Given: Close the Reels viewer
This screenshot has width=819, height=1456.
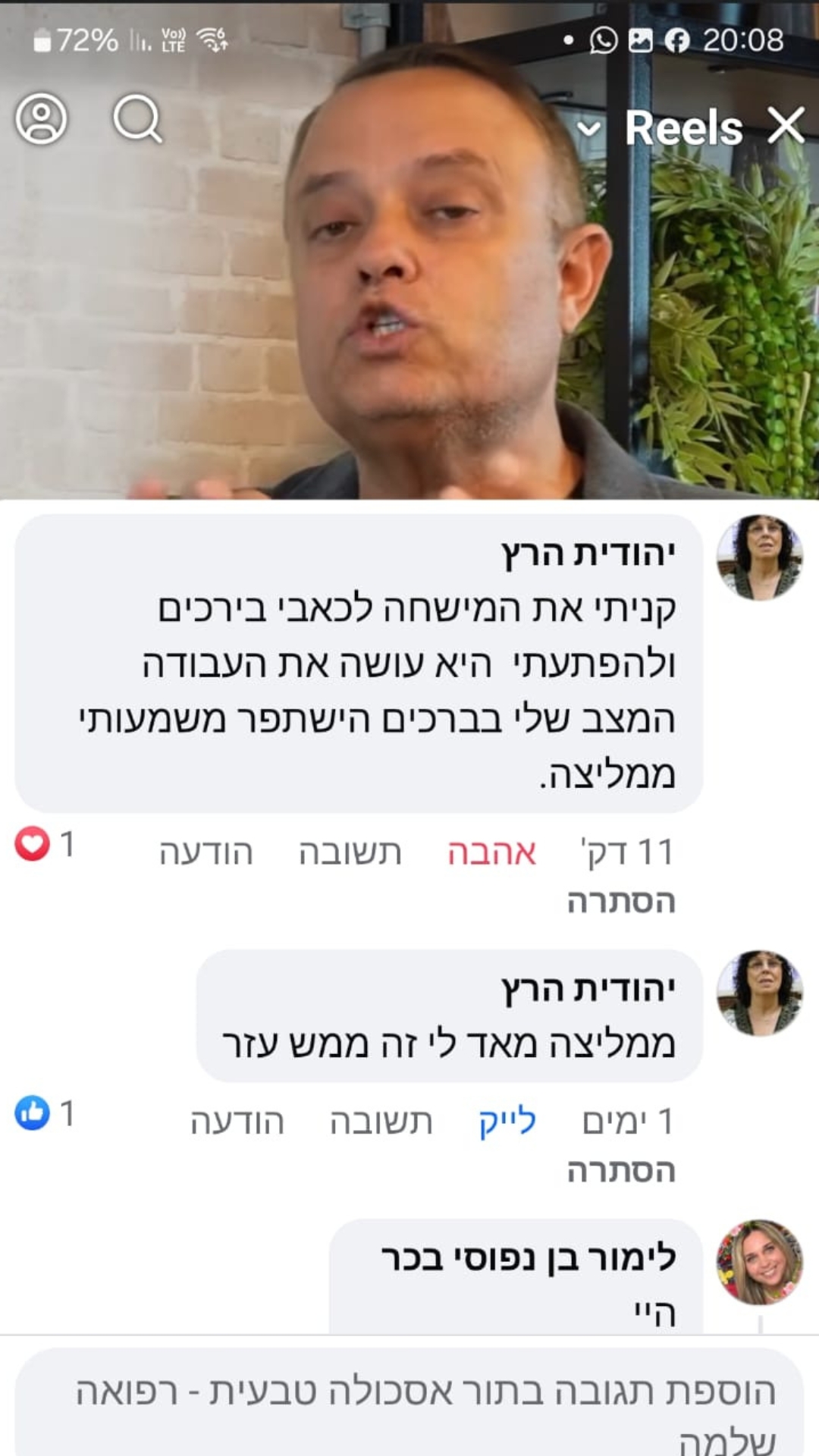Looking at the screenshot, I should (x=786, y=126).
